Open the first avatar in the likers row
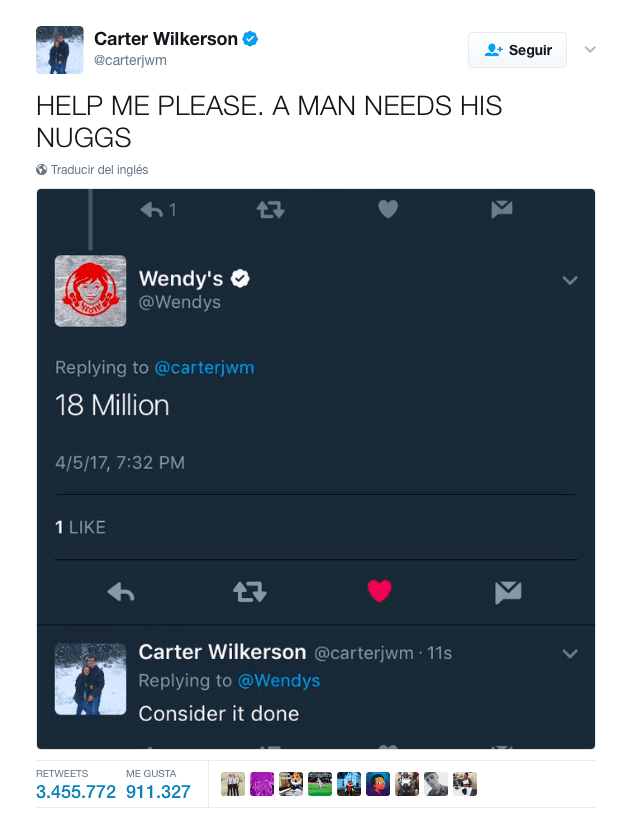Image resolution: width=633 pixels, height=814 pixels. (x=233, y=783)
